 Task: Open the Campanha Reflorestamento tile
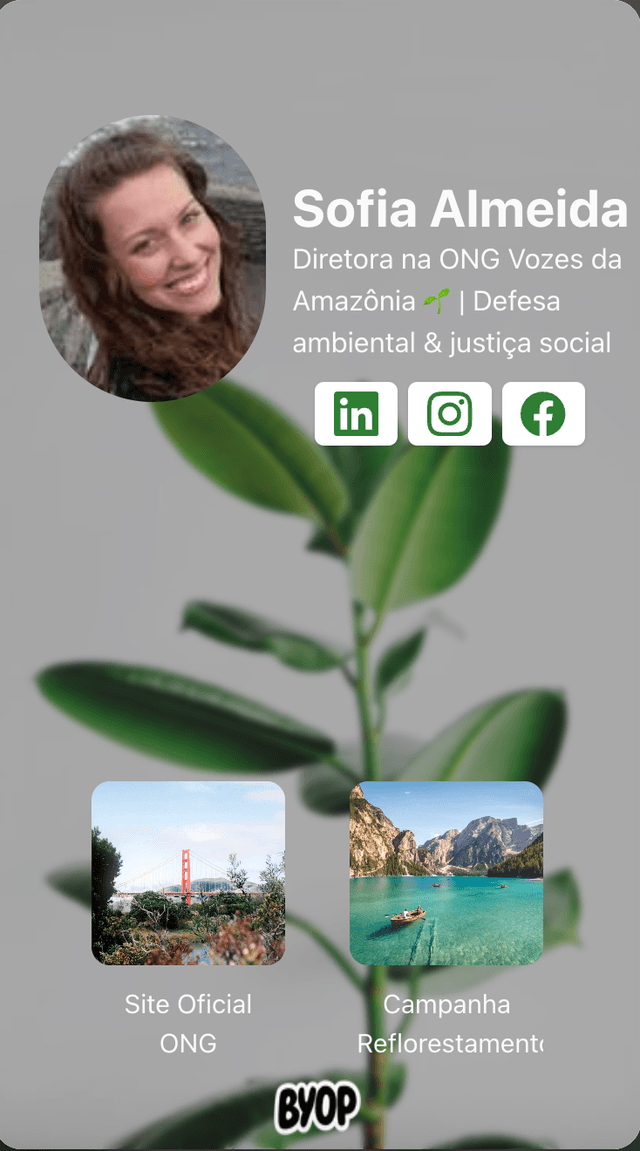click(446, 873)
